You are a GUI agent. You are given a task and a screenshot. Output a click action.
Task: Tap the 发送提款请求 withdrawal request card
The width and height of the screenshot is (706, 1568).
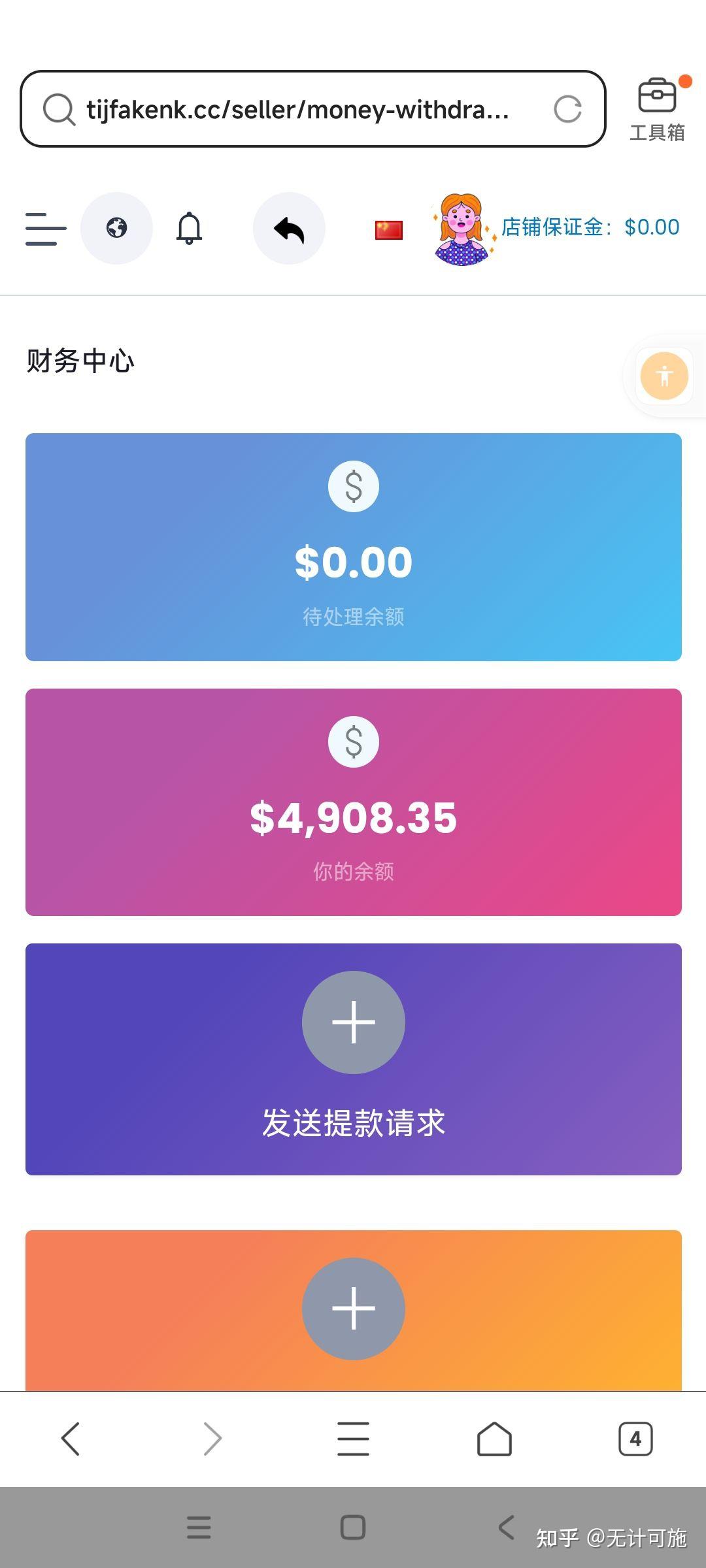pyautogui.click(x=353, y=1058)
